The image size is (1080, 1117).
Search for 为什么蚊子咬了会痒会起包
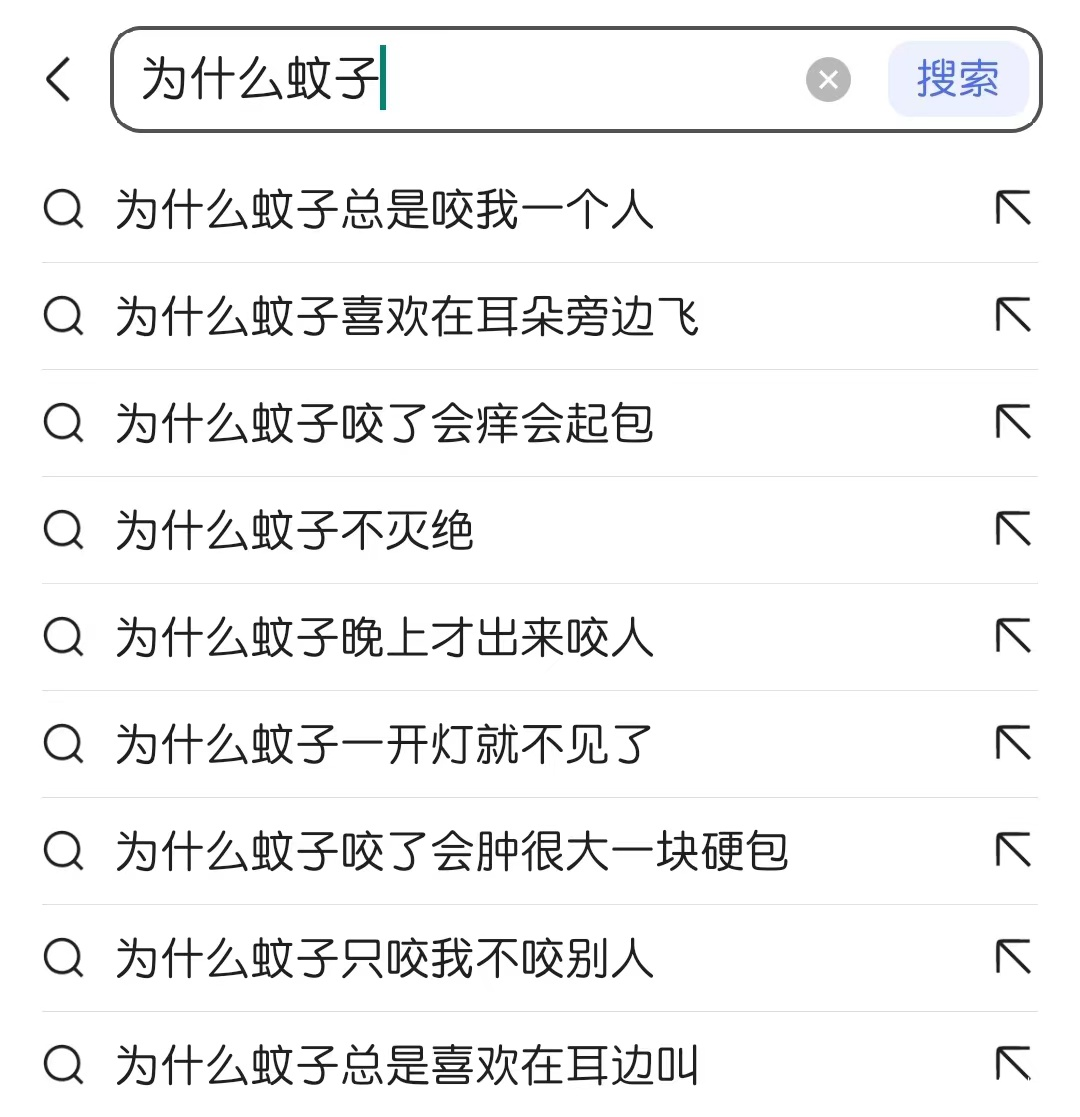point(384,424)
